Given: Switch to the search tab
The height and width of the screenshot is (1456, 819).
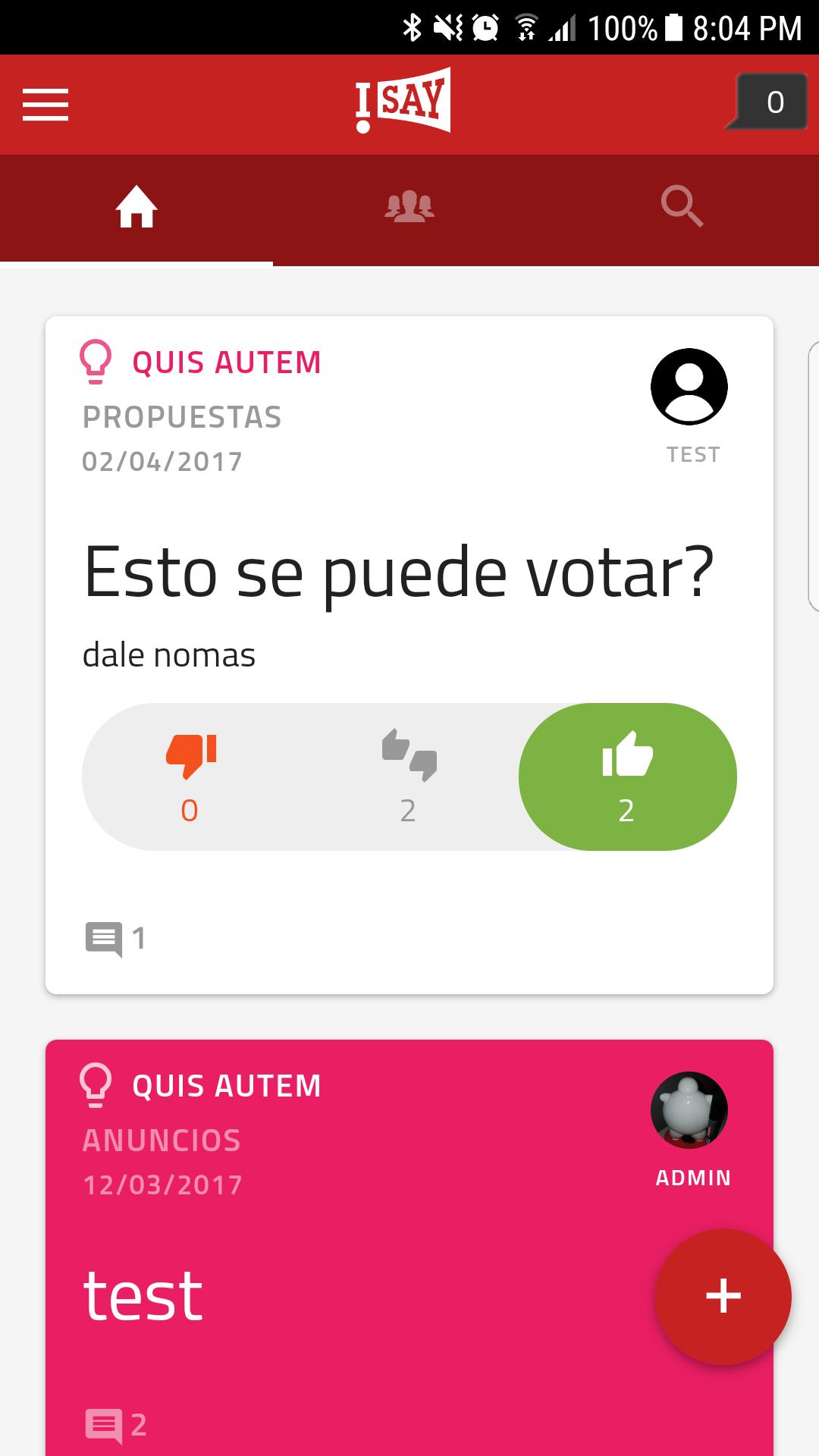Looking at the screenshot, I should [x=682, y=208].
